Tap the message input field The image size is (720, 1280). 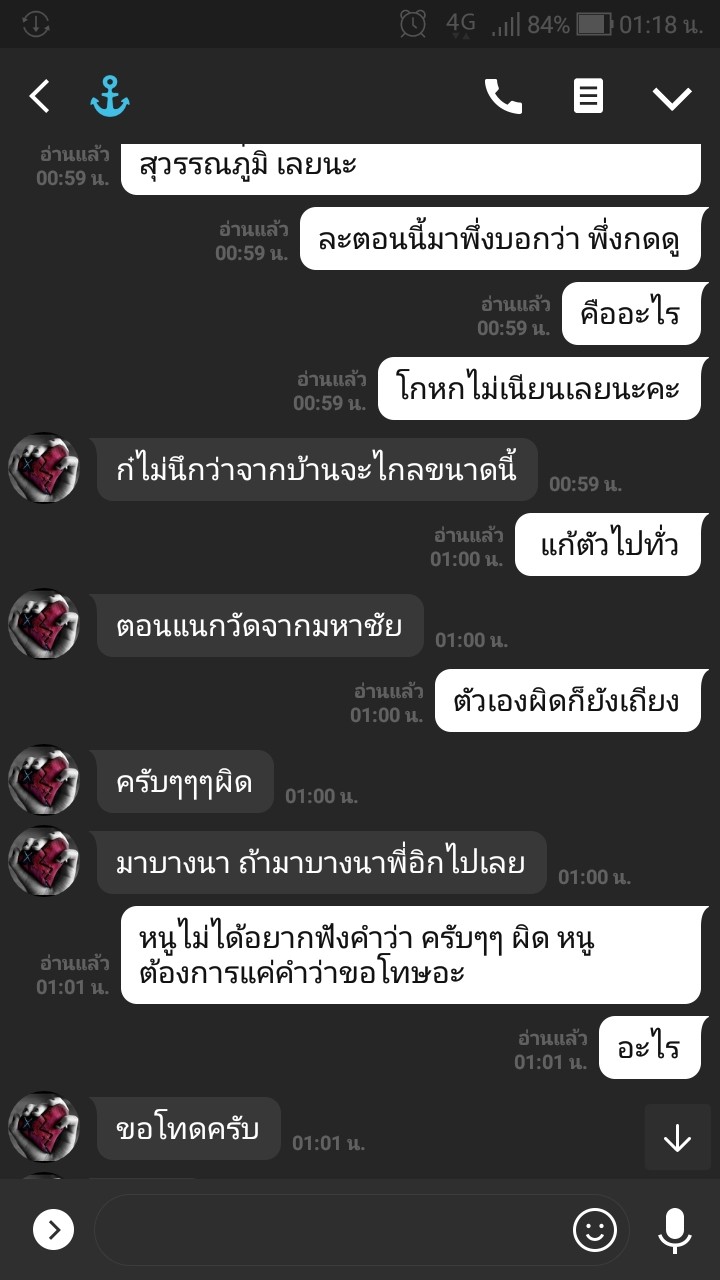(x=330, y=1229)
